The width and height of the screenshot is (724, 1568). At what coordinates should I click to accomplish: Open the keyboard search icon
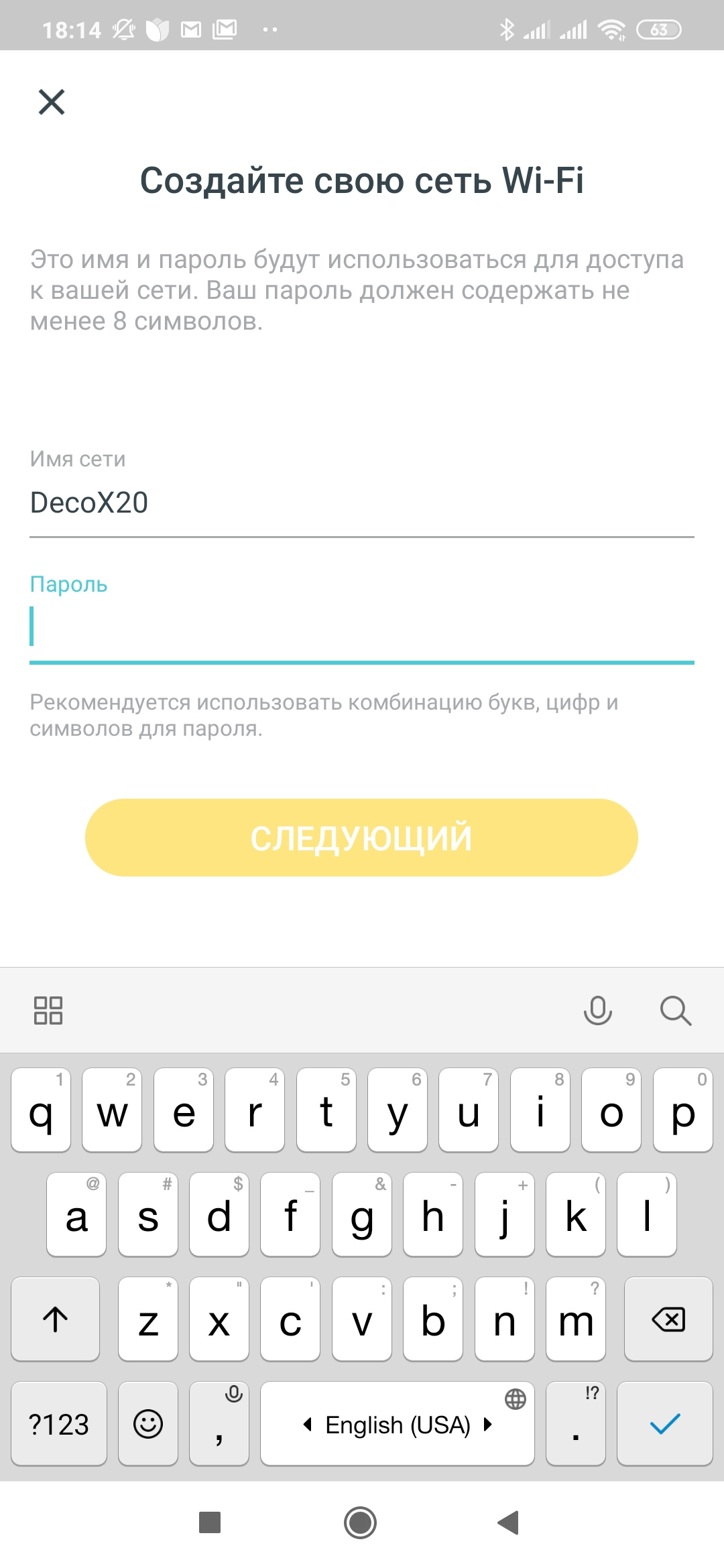675,1010
